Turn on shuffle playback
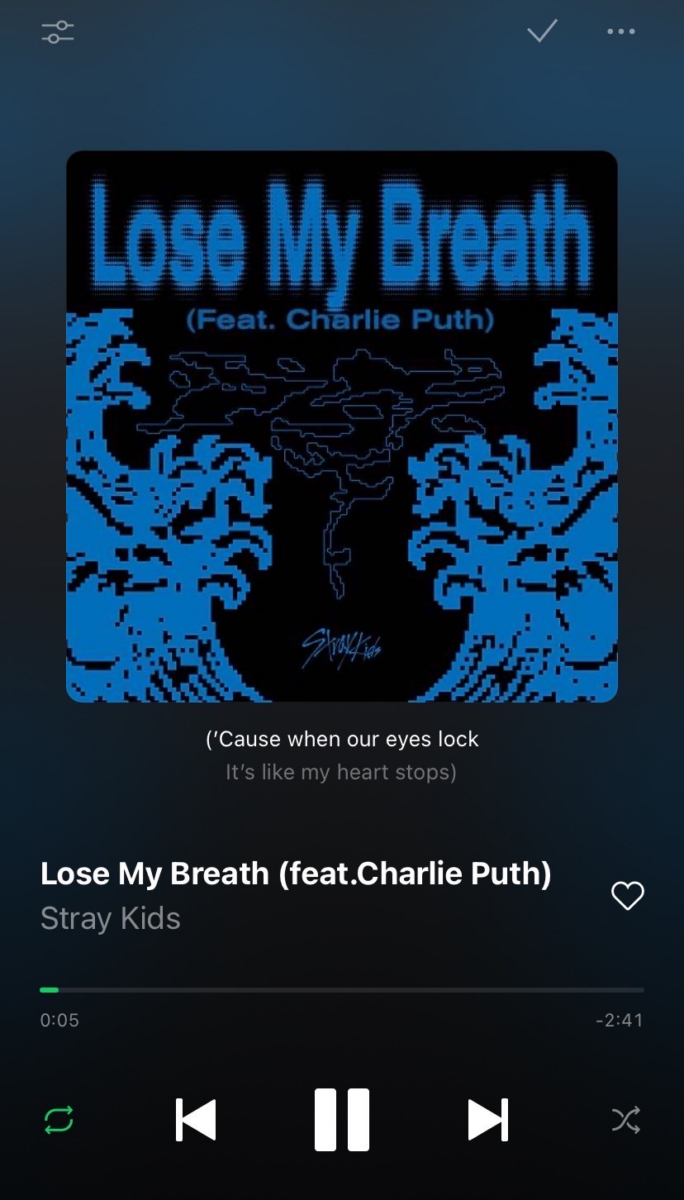Viewport: 684px width, 1200px height. pyautogui.click(x=626, y=1120)
